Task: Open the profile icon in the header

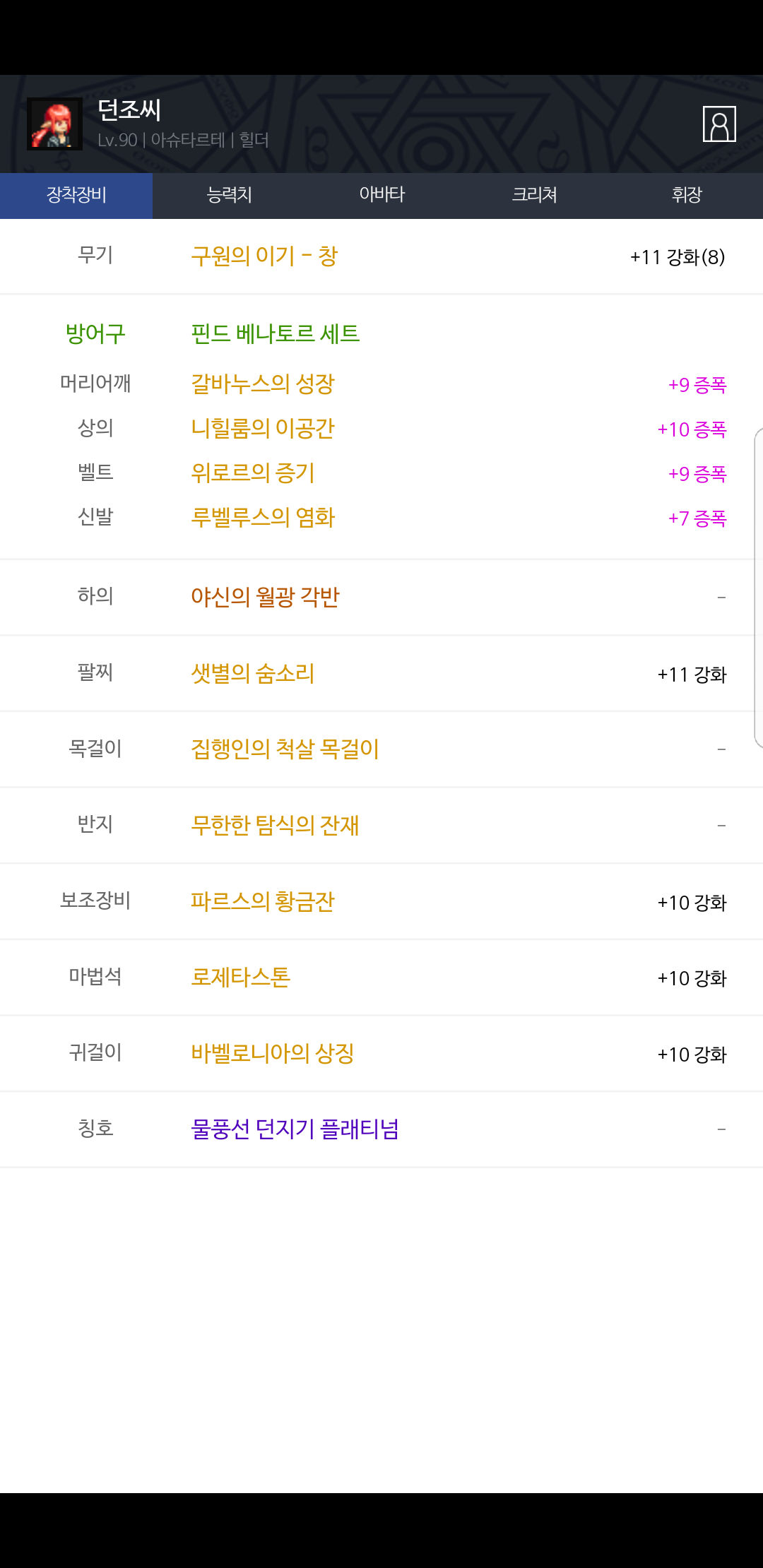Action: point(719,124)
